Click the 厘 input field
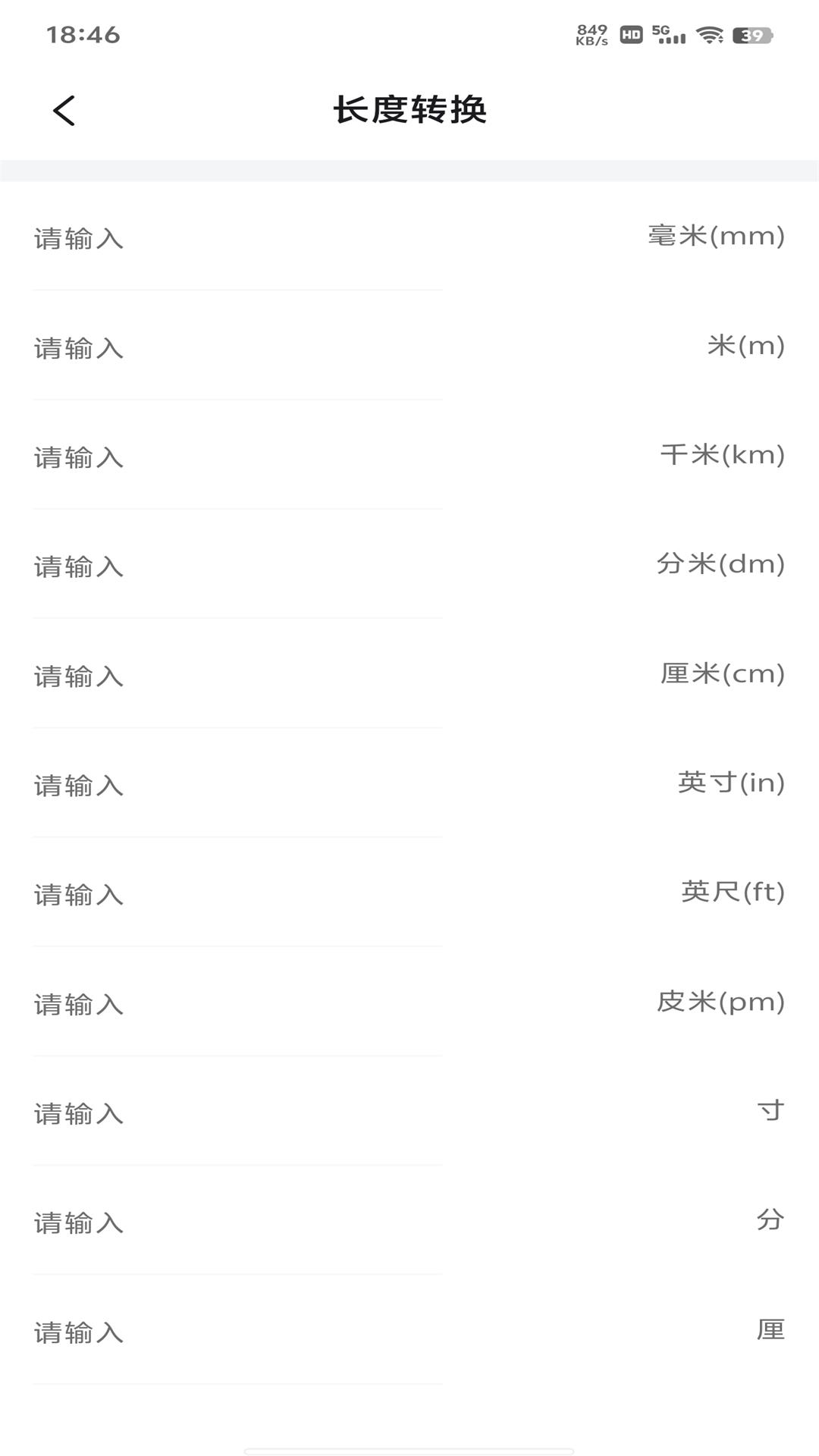Viewport: 819px width, 1456px height. pos(227,1331)
